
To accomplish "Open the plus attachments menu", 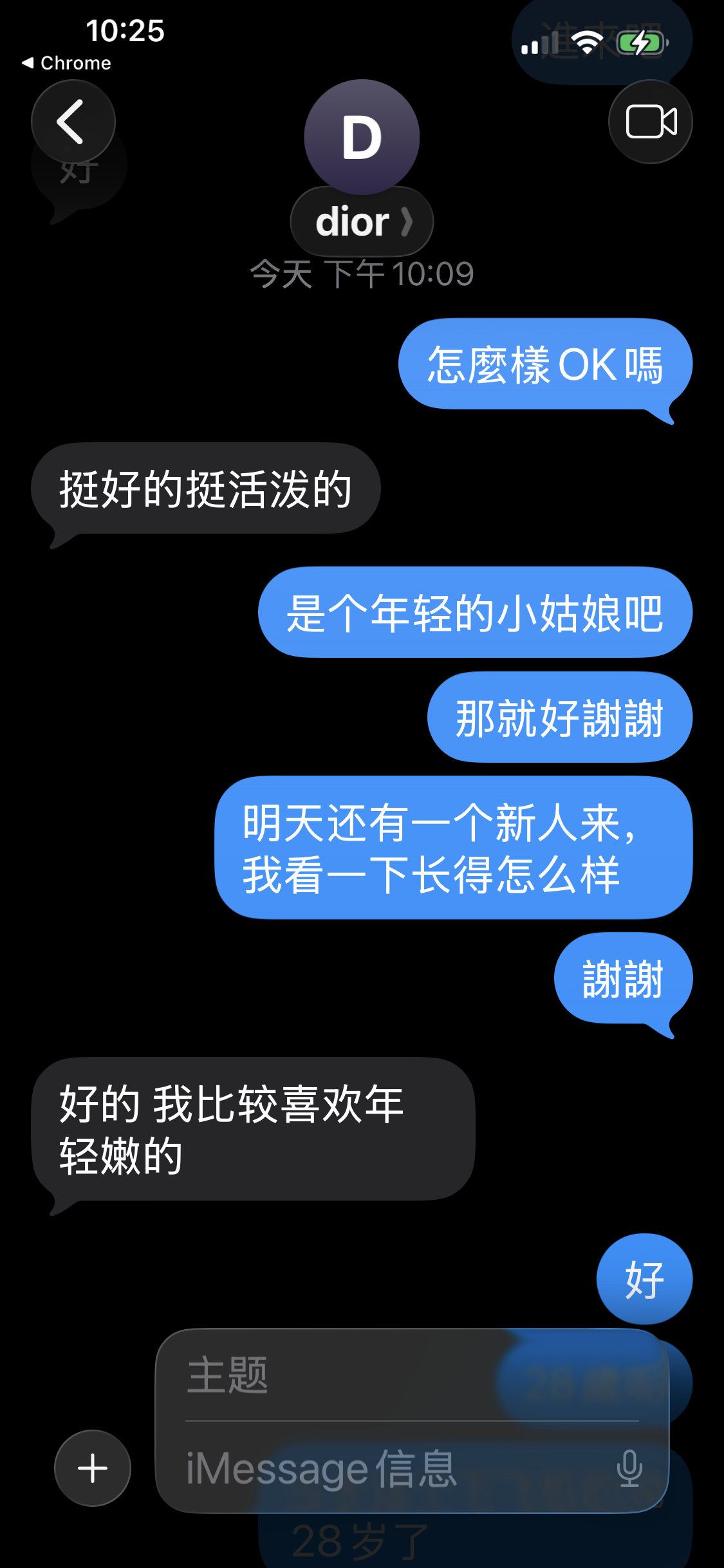I will (x=93, y=1468).
